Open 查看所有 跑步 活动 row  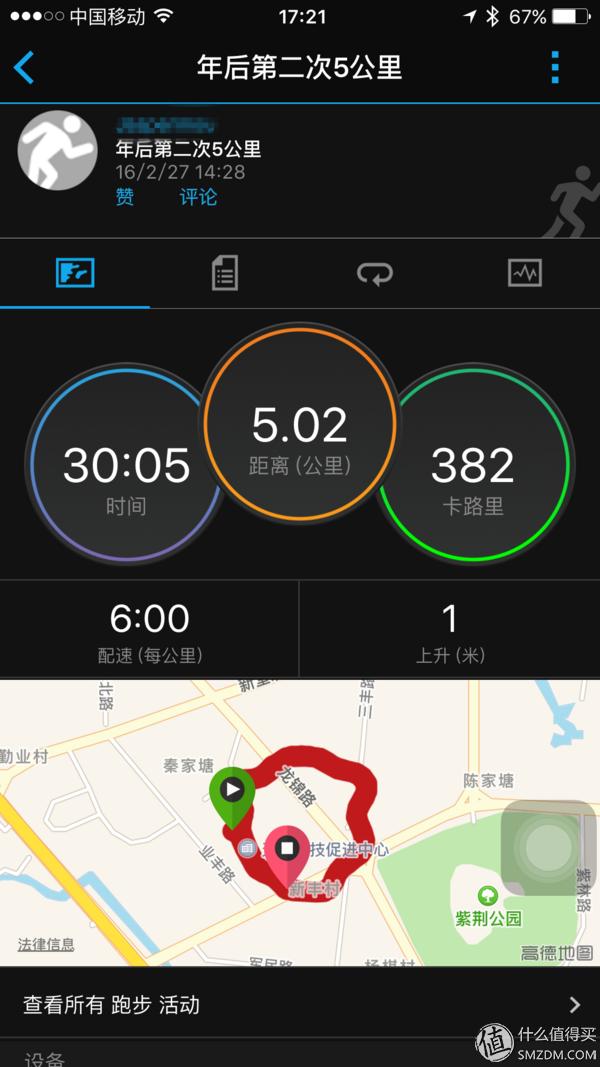[300, 1005]
